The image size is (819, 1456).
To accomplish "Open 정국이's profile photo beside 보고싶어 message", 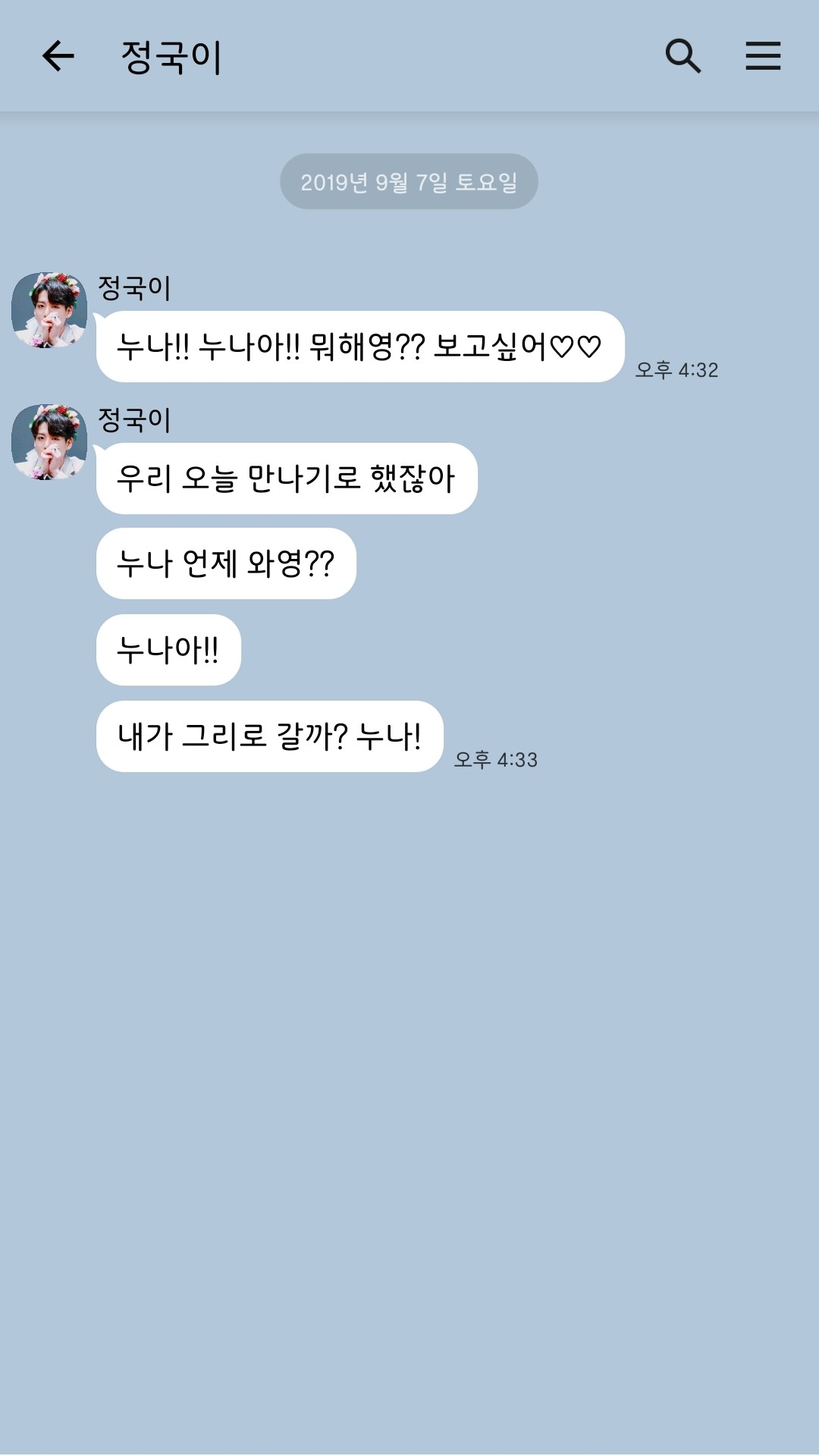I will (x=49, y=310).
